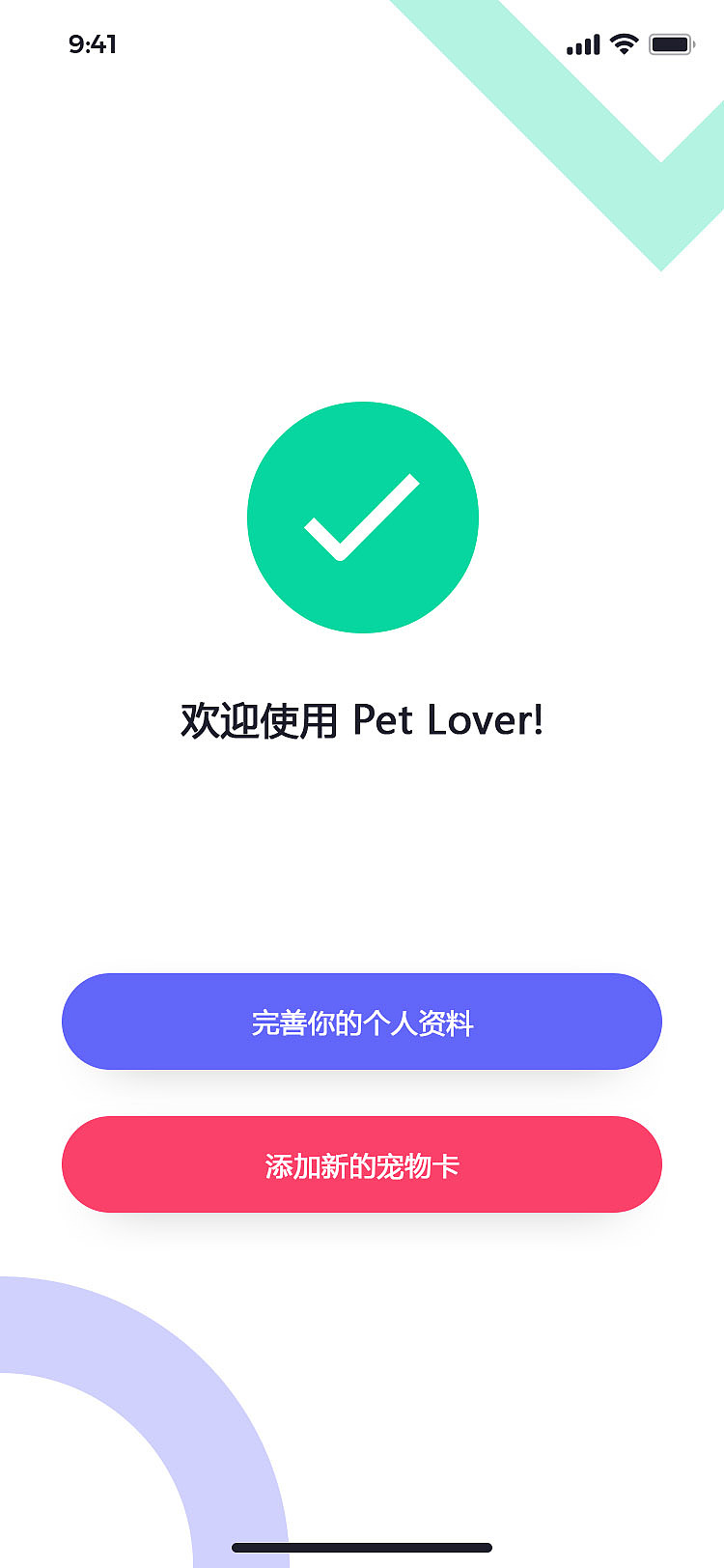Tap the 完善你的个人资料 button
The image size is (724, 1568).
point(362,1022)
